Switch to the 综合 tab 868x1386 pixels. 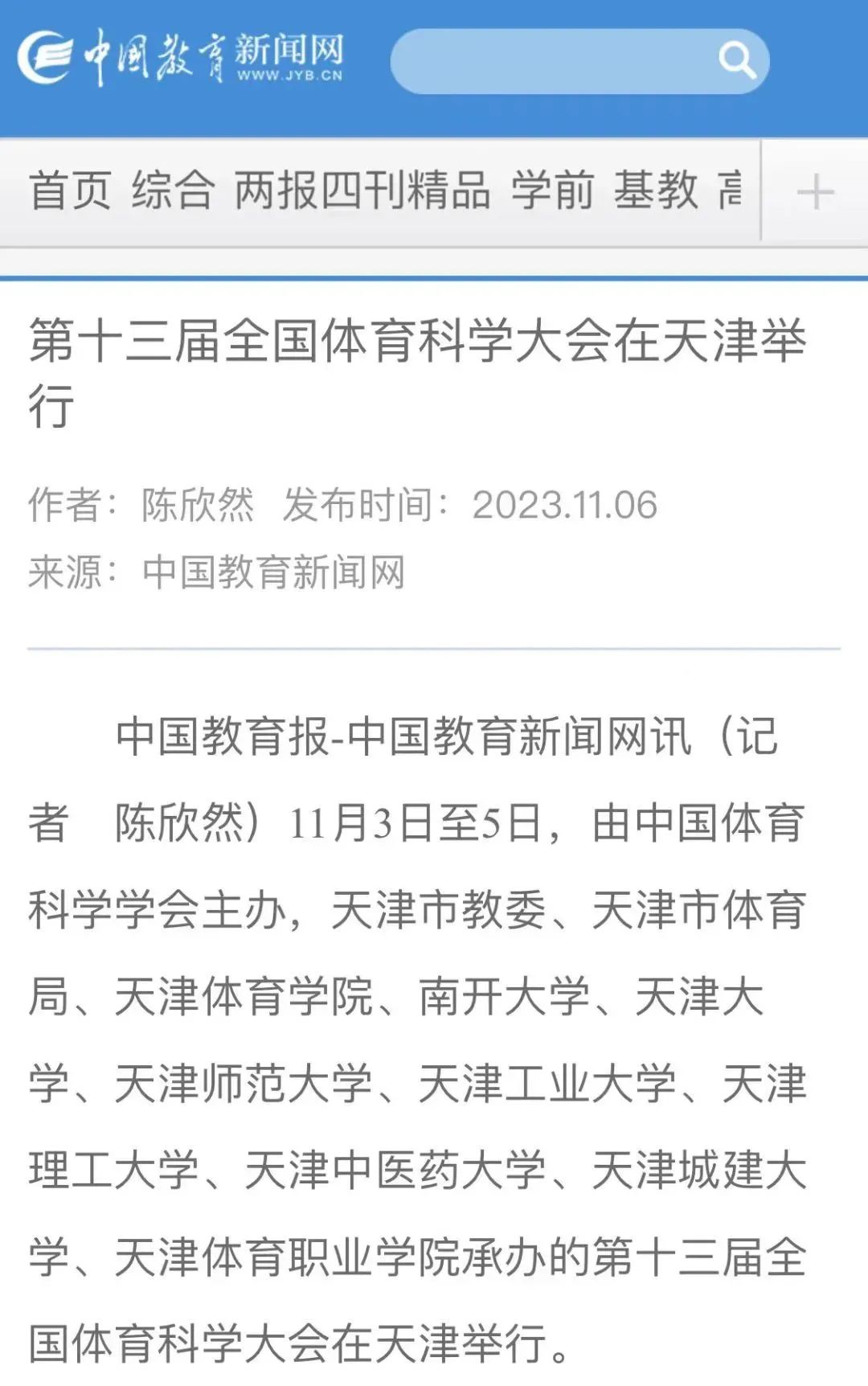173,191
